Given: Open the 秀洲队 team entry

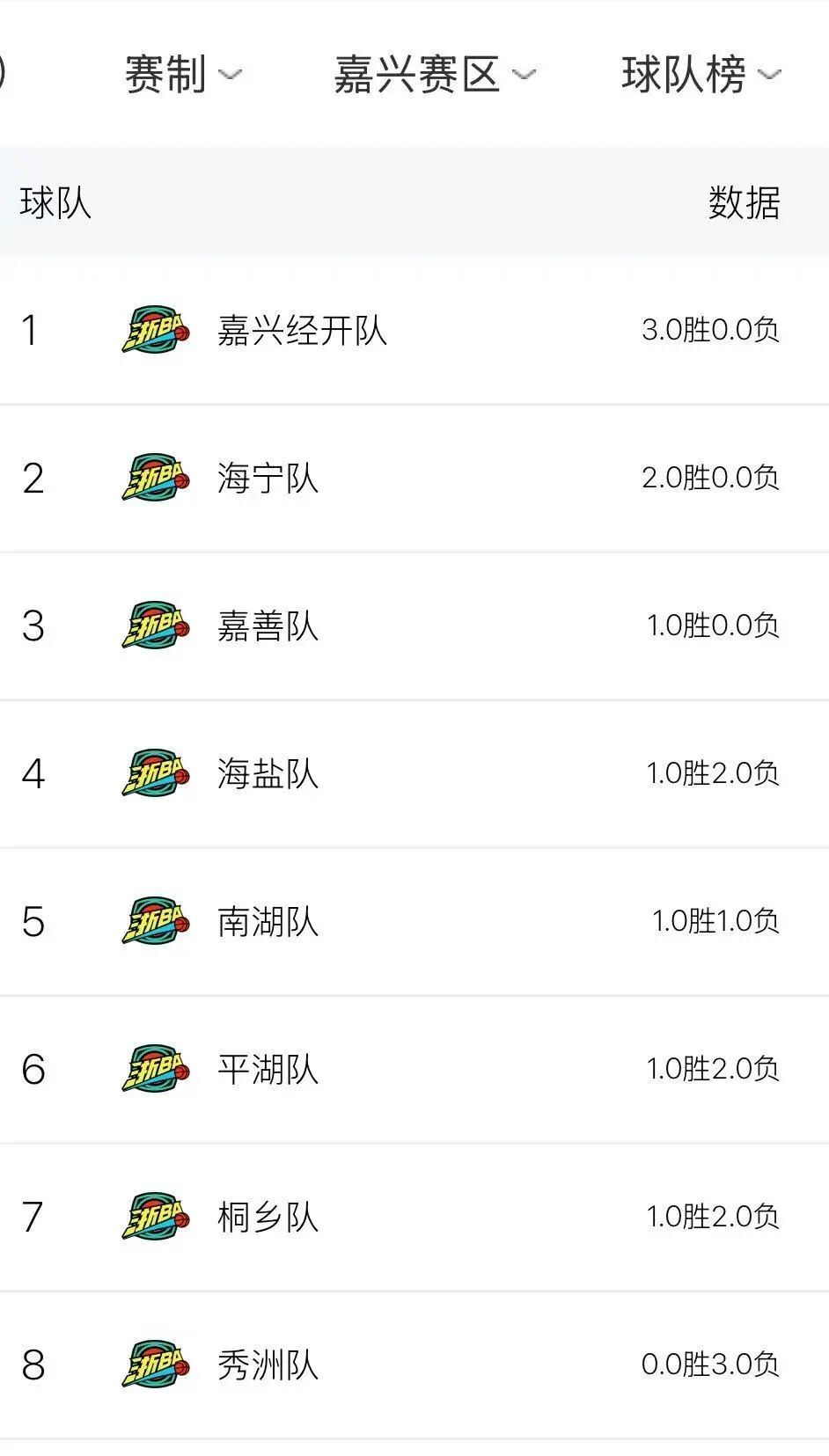Looking at the screenshot, I should coord(414,1365).
